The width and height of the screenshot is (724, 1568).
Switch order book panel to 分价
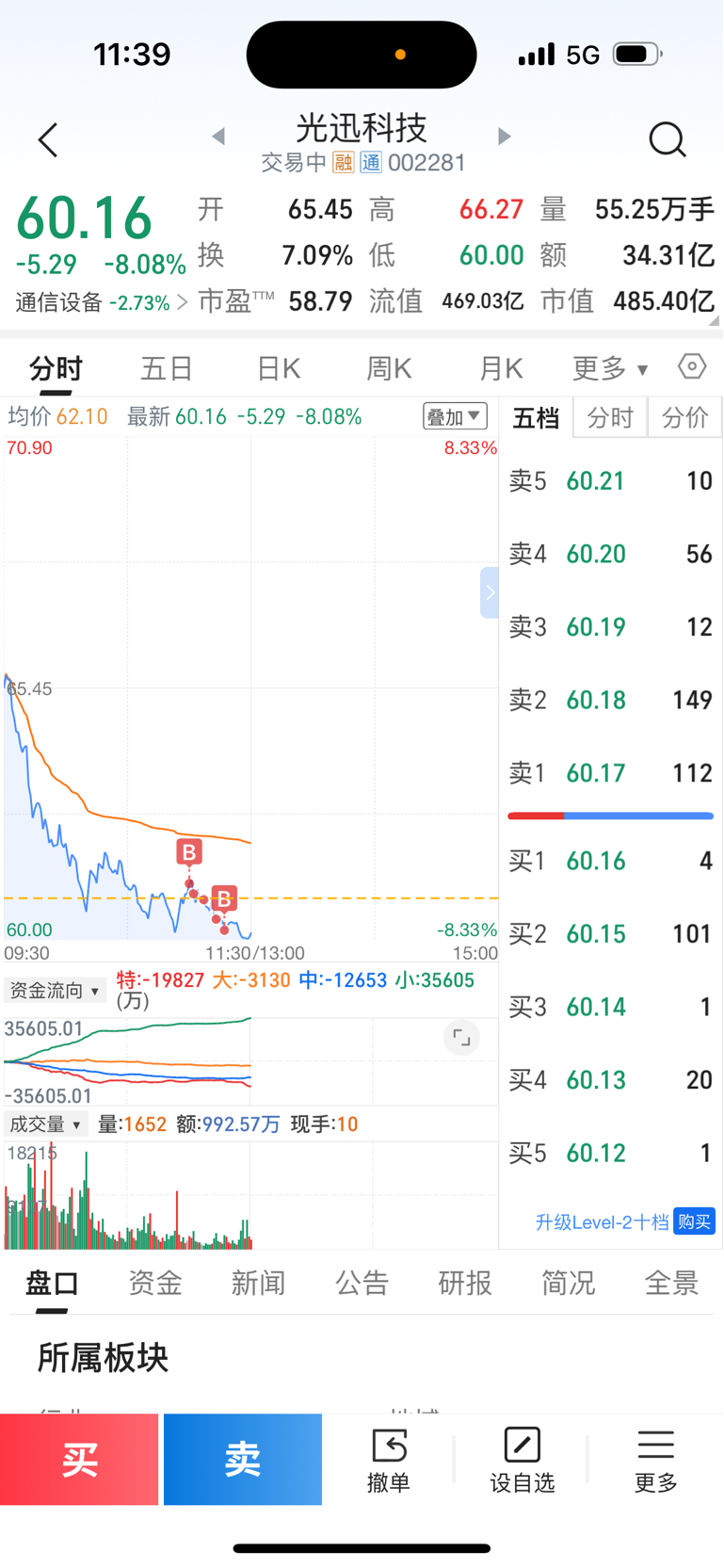click(x=684, y=417)
